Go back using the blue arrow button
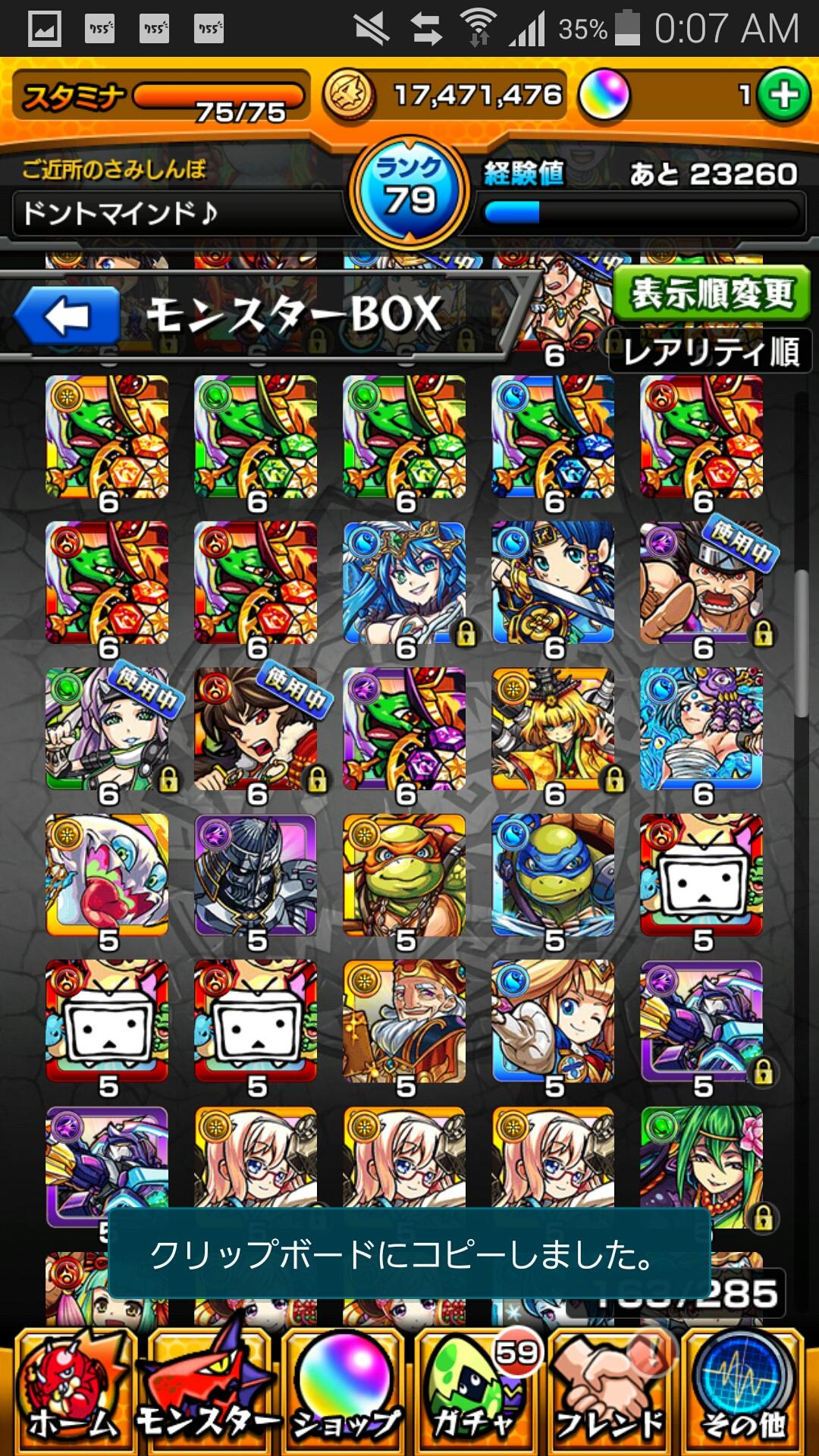 (x=67, y=316)
